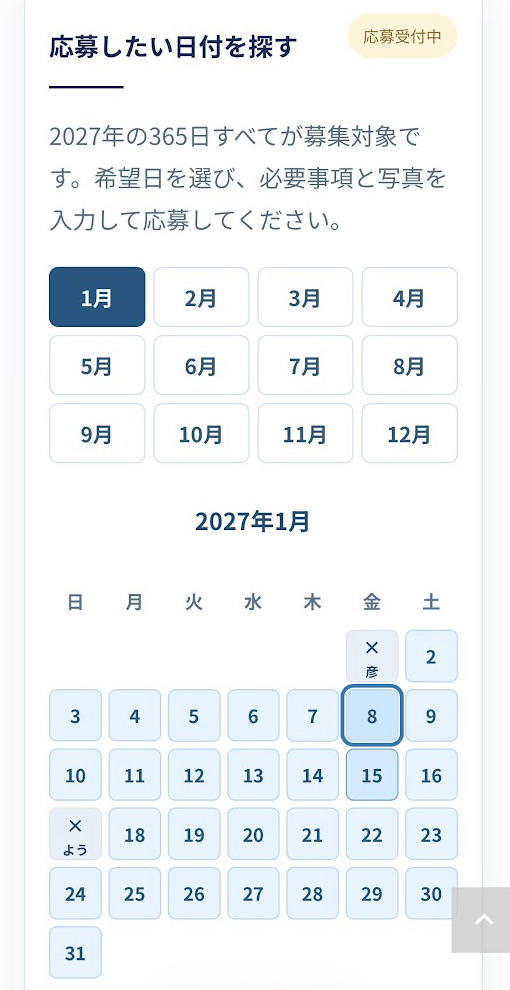Choose the 4月 month button
This screenshot has width=510, height=990.
(x=410, y=297)
